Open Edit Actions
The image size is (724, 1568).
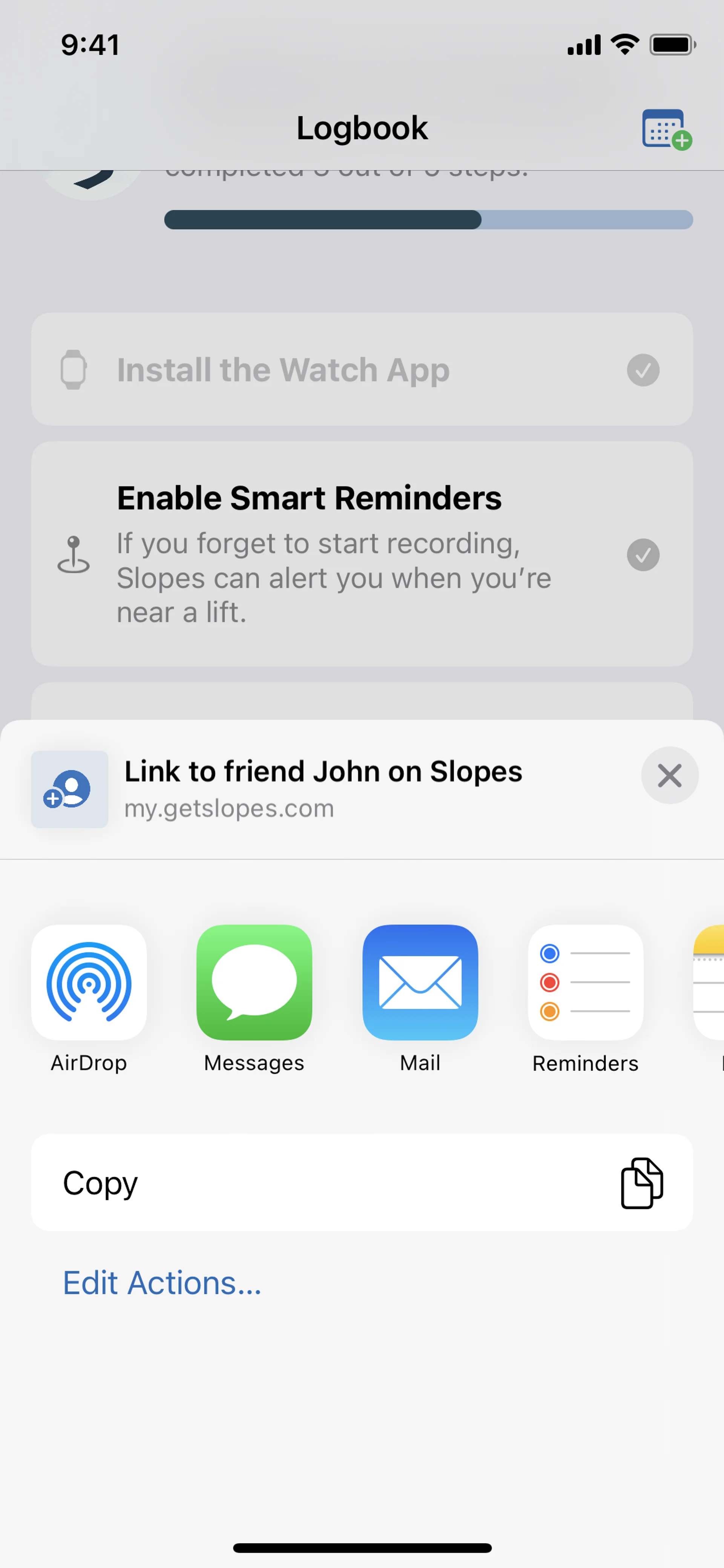162,1283
